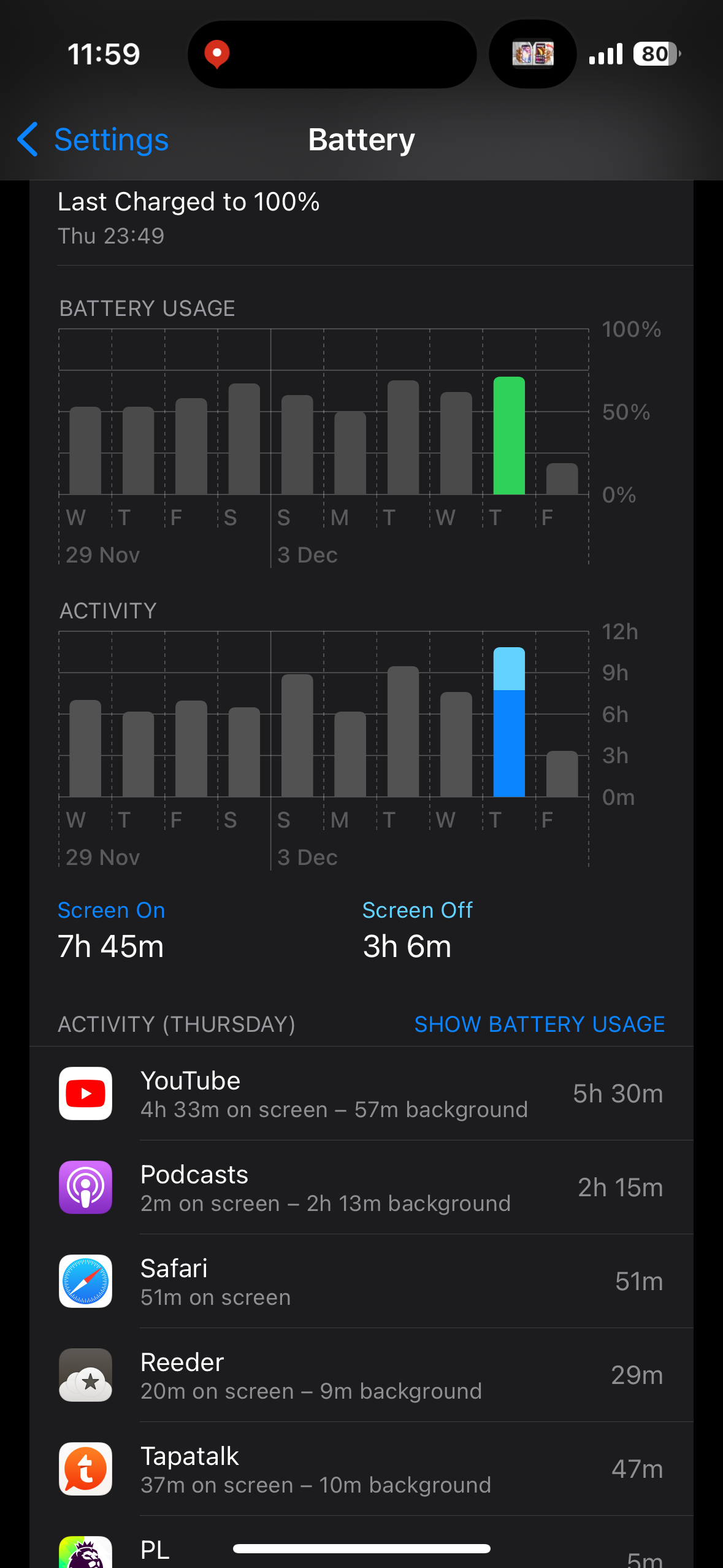The height and width of the screenshot is (1568, 723).
Task: Open Reeder activity details
Action: 361,1375
